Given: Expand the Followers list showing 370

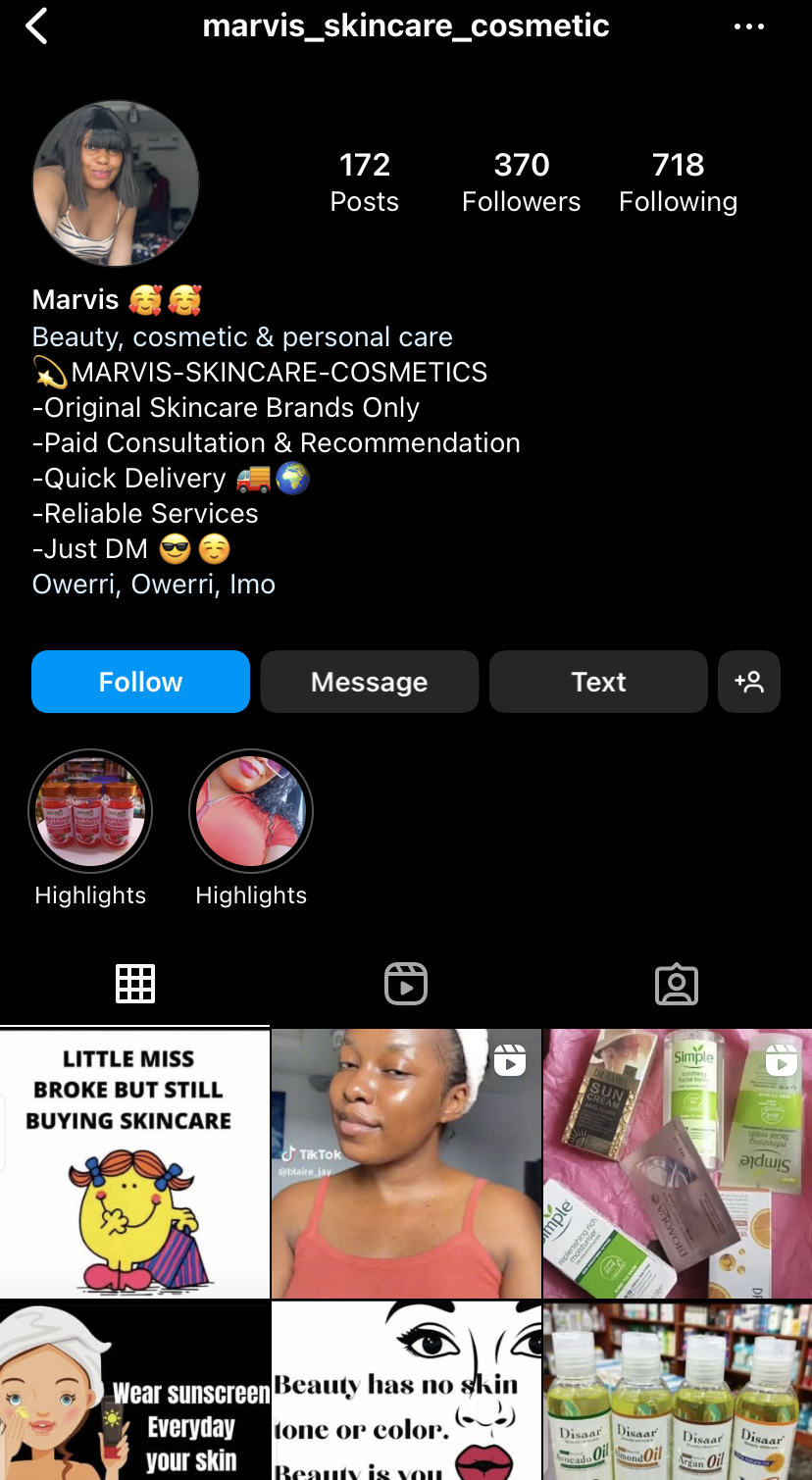Looking at the screenshot, I should pyautogui.click(x=521, y=181).
